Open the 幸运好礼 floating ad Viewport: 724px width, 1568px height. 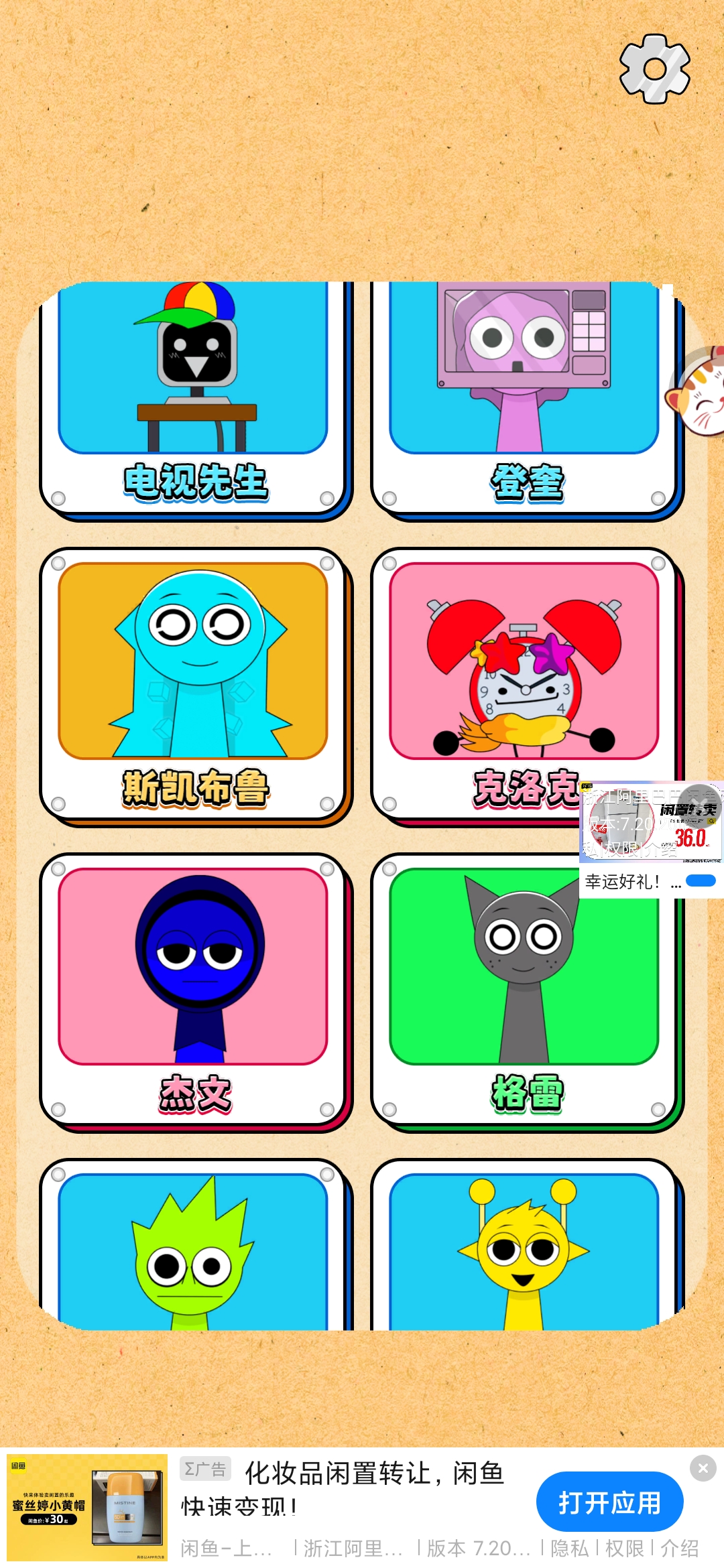pyautogui.click(x=650, y=838)
